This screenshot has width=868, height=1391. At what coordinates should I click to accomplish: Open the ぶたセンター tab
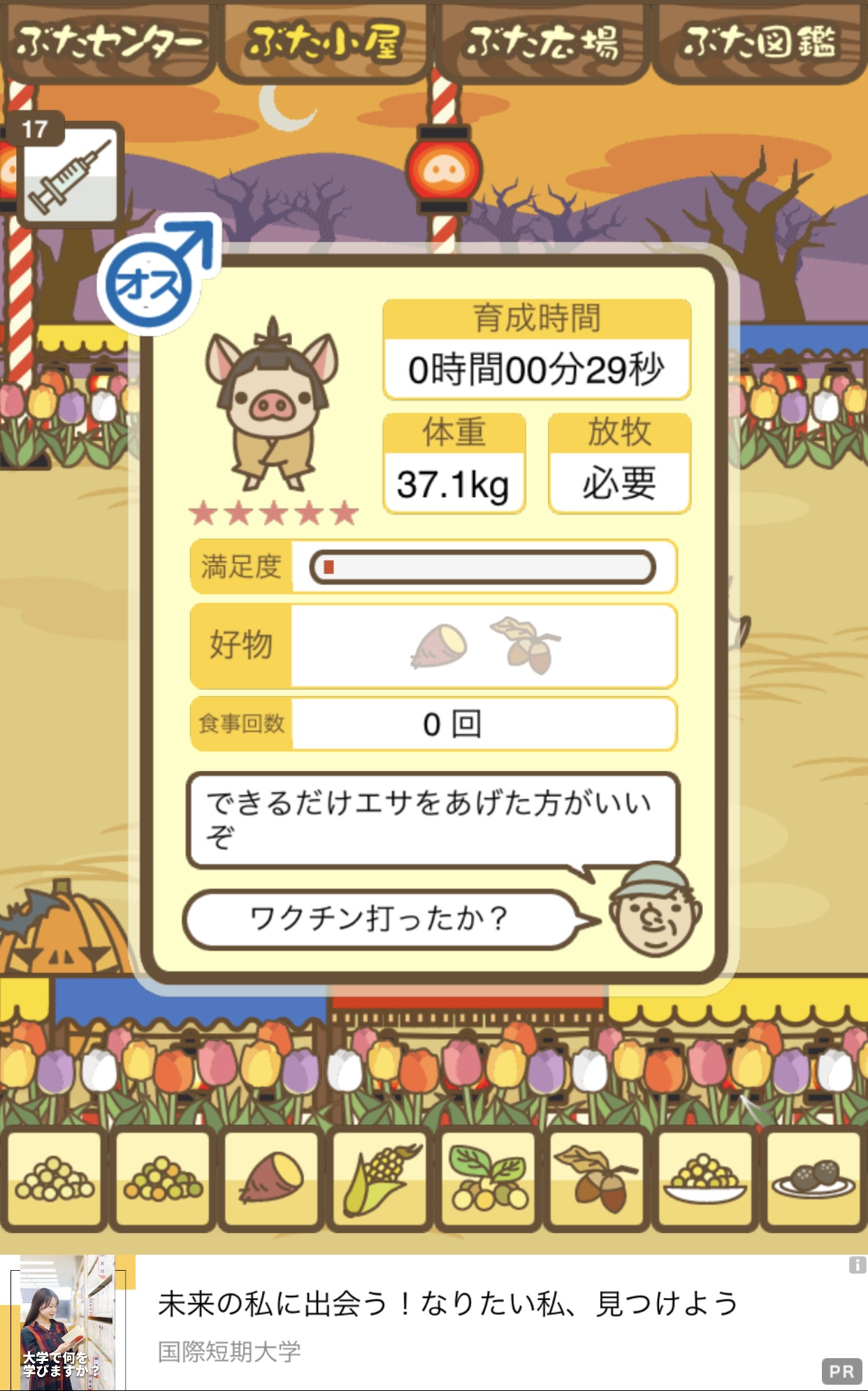coord(108,42)
